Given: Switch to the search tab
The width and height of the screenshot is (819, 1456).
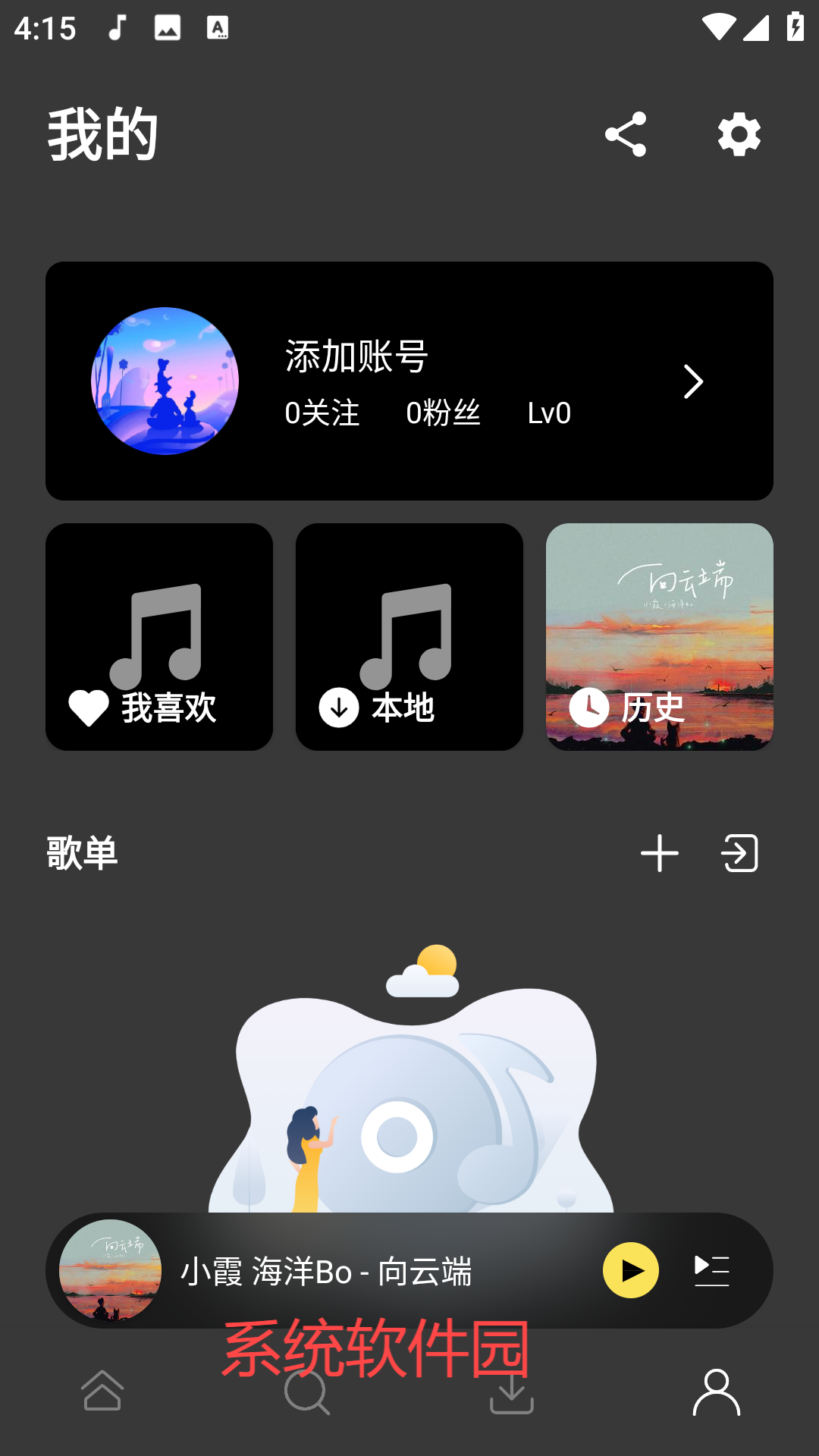Looking at the screenshot, I should tap(307, 1392).
